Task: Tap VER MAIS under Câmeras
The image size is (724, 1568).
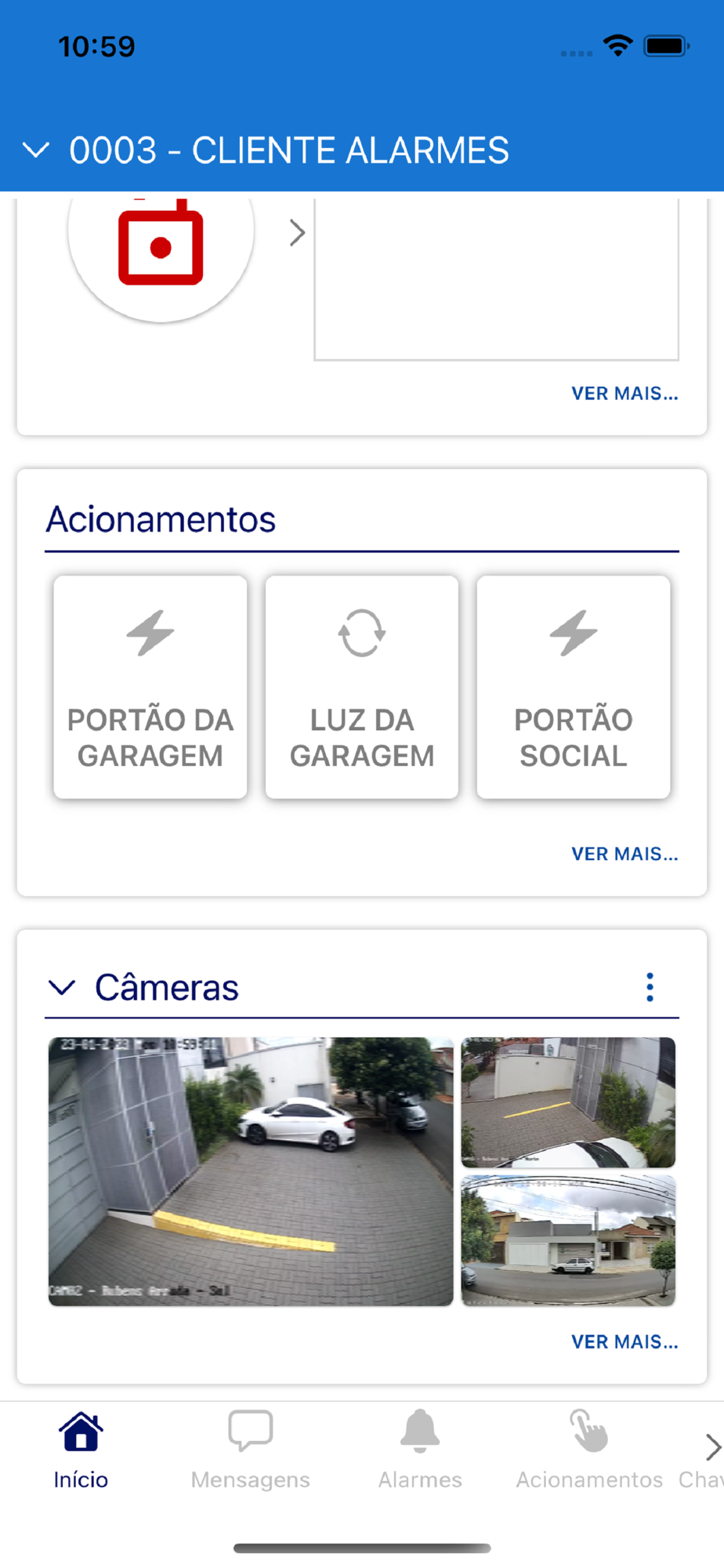Action: pyautogui.click(x=624, y=1341)
